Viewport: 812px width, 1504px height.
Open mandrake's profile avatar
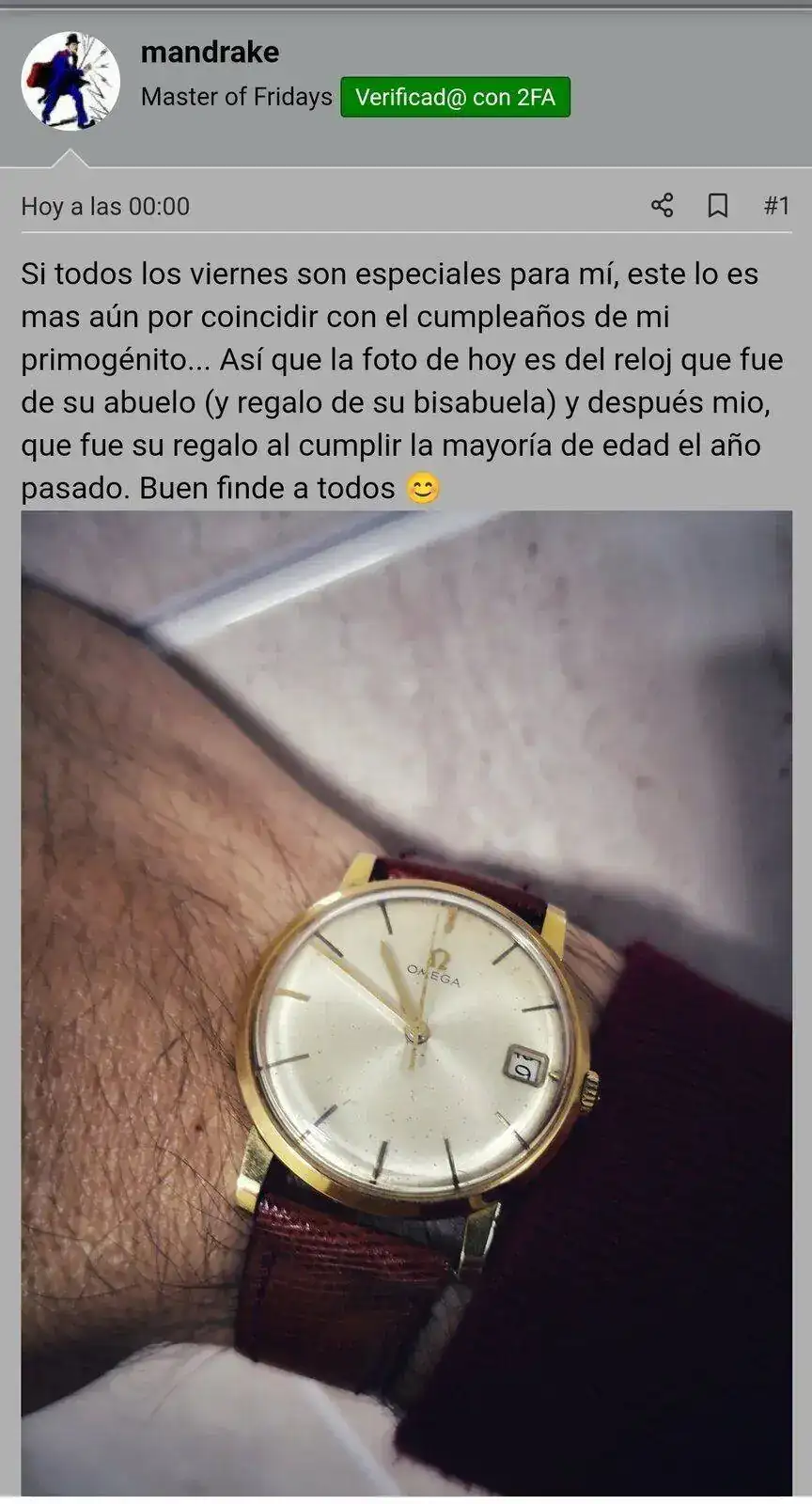pyautogui.click(x=70, y=82)
